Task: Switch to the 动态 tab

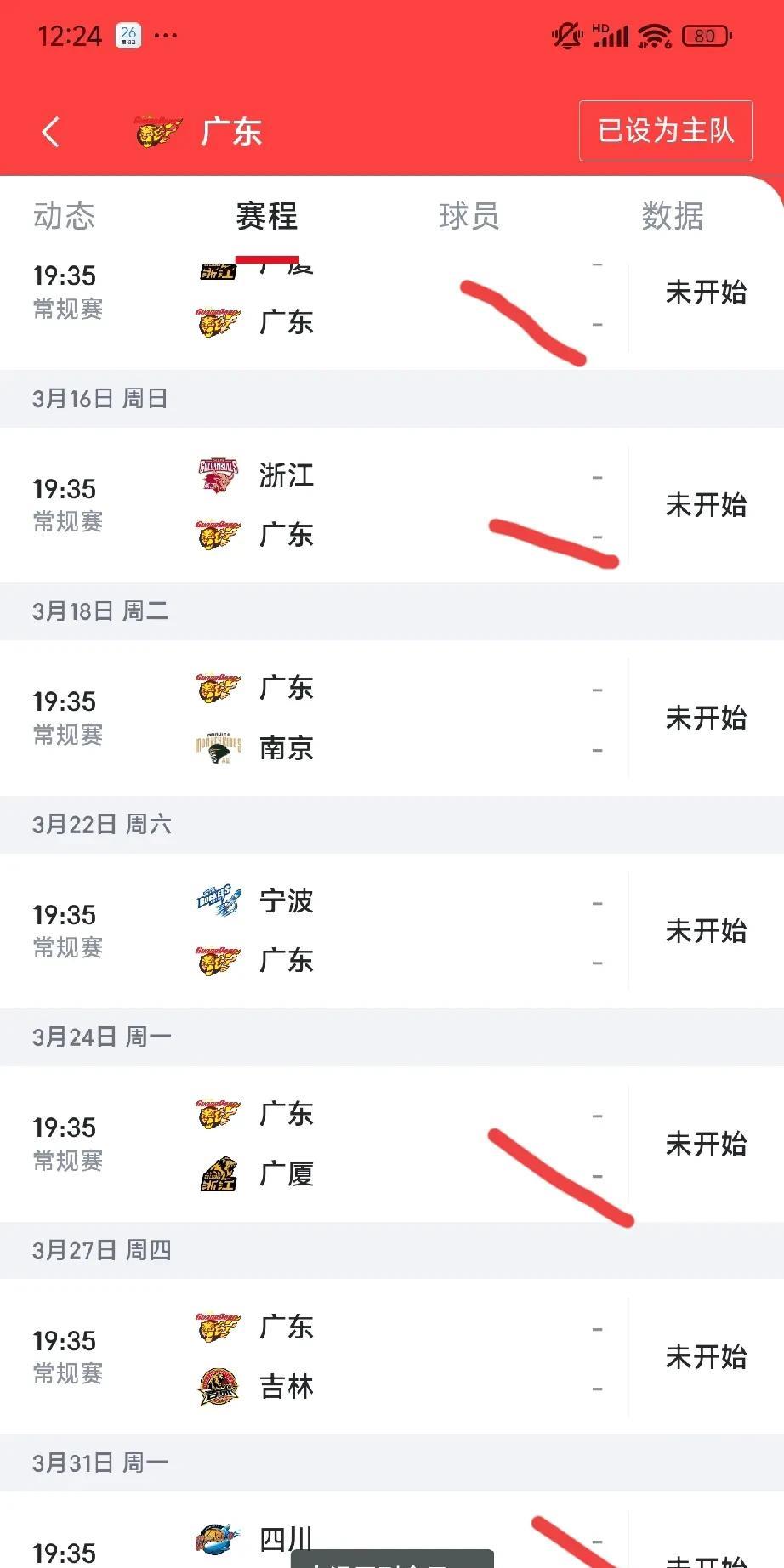Action: [x=64, y=216]
